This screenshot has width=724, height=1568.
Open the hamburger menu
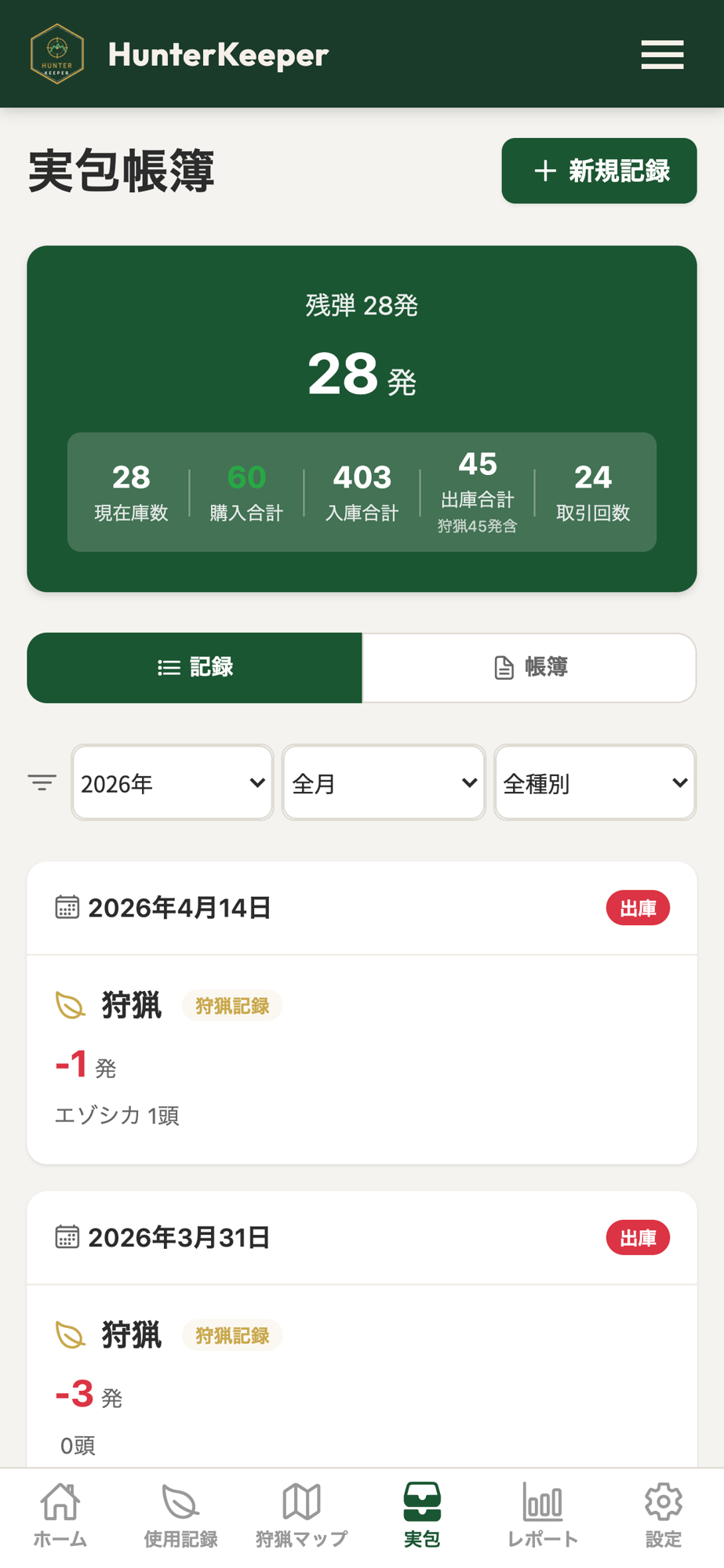662,55
